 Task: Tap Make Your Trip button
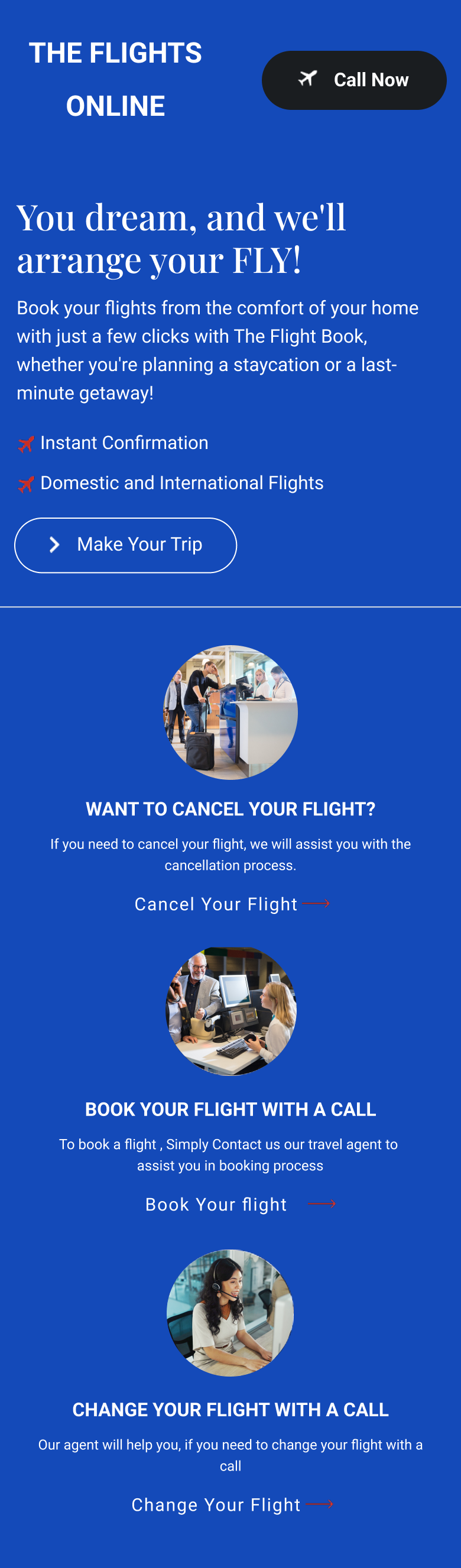tap(125, 545)
